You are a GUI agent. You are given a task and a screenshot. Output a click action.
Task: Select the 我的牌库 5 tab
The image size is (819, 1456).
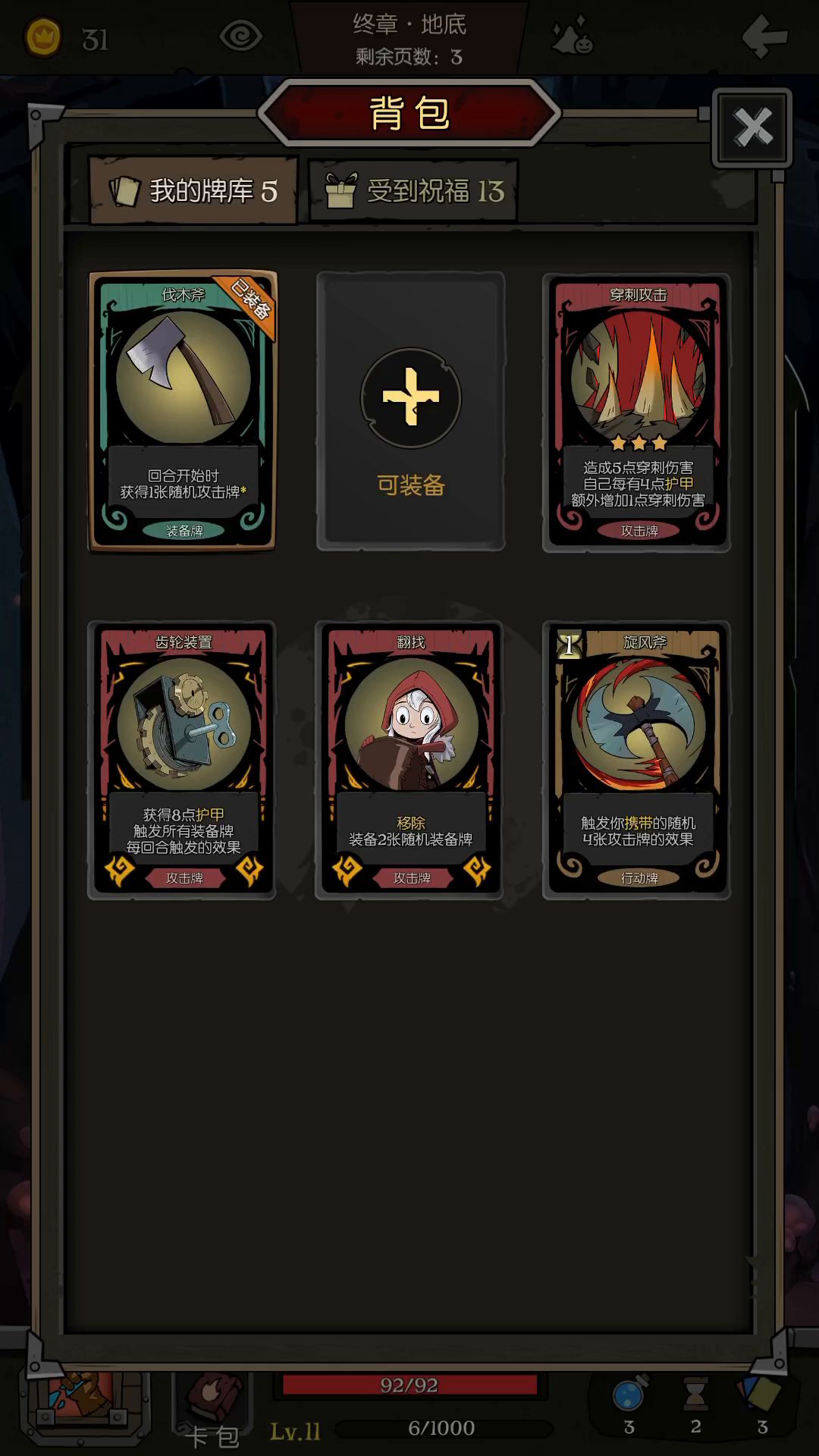point(193,191)
